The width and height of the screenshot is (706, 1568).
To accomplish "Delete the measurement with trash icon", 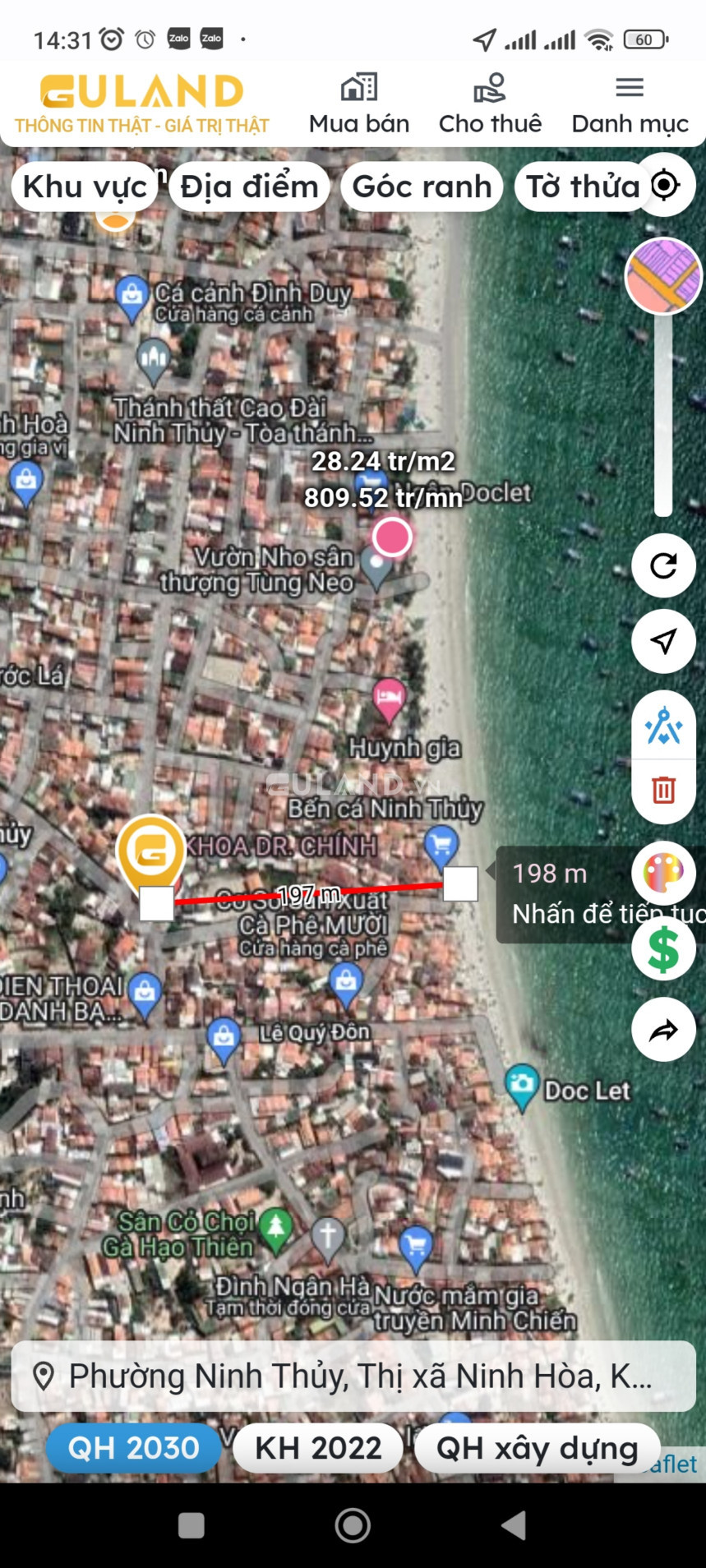I will tap(663, 790).
